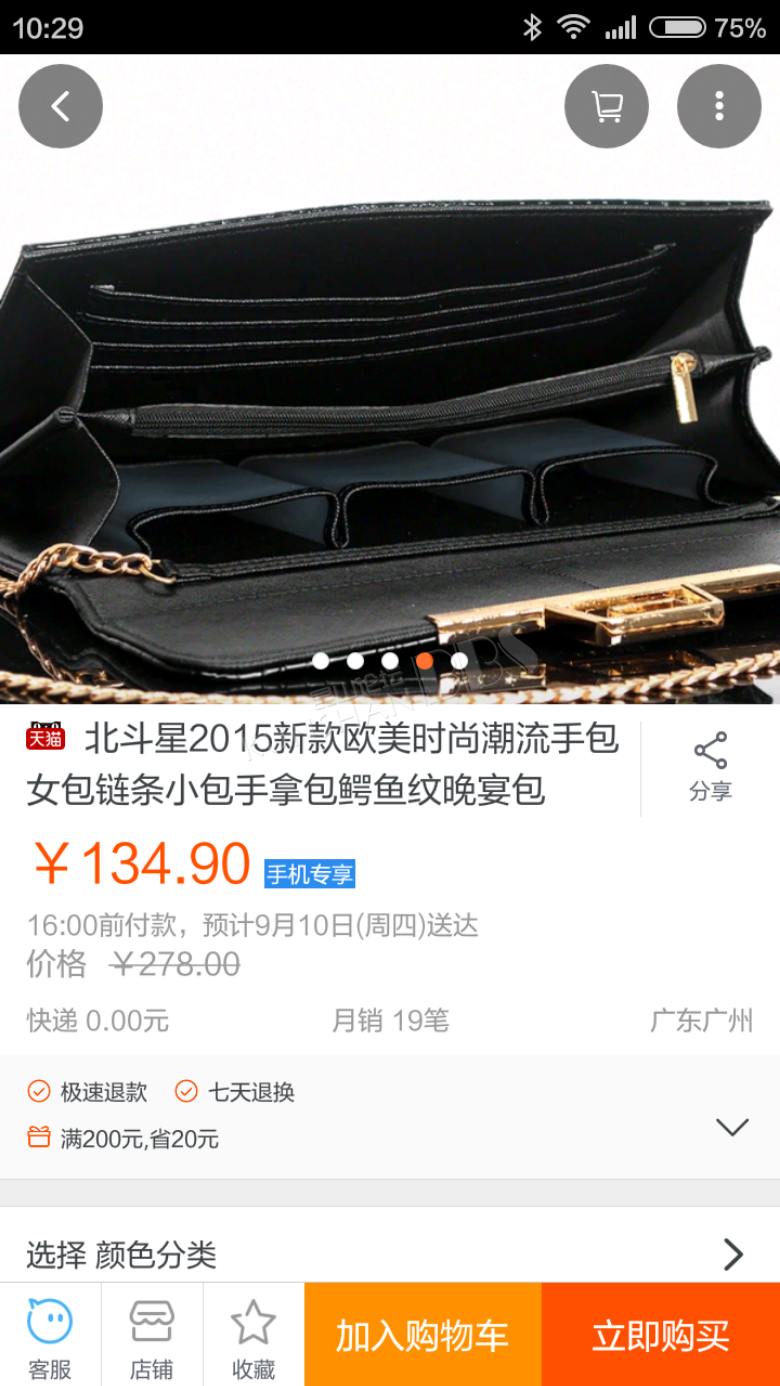This screenshot has height=1386, width=780.
Task: Open the three-dot overflow menu
Action: pyautogui.click(x=719, y=107)
